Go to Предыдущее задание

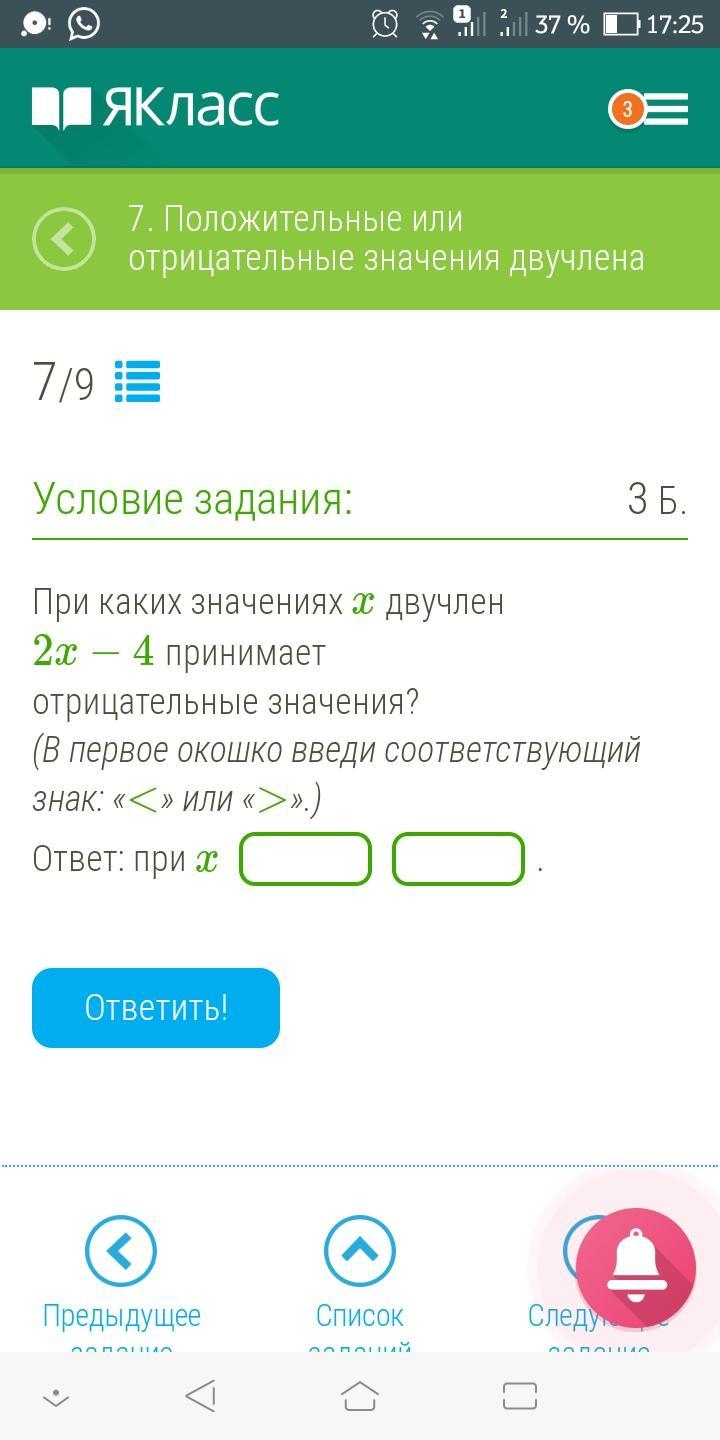[x=121, y=1251]
